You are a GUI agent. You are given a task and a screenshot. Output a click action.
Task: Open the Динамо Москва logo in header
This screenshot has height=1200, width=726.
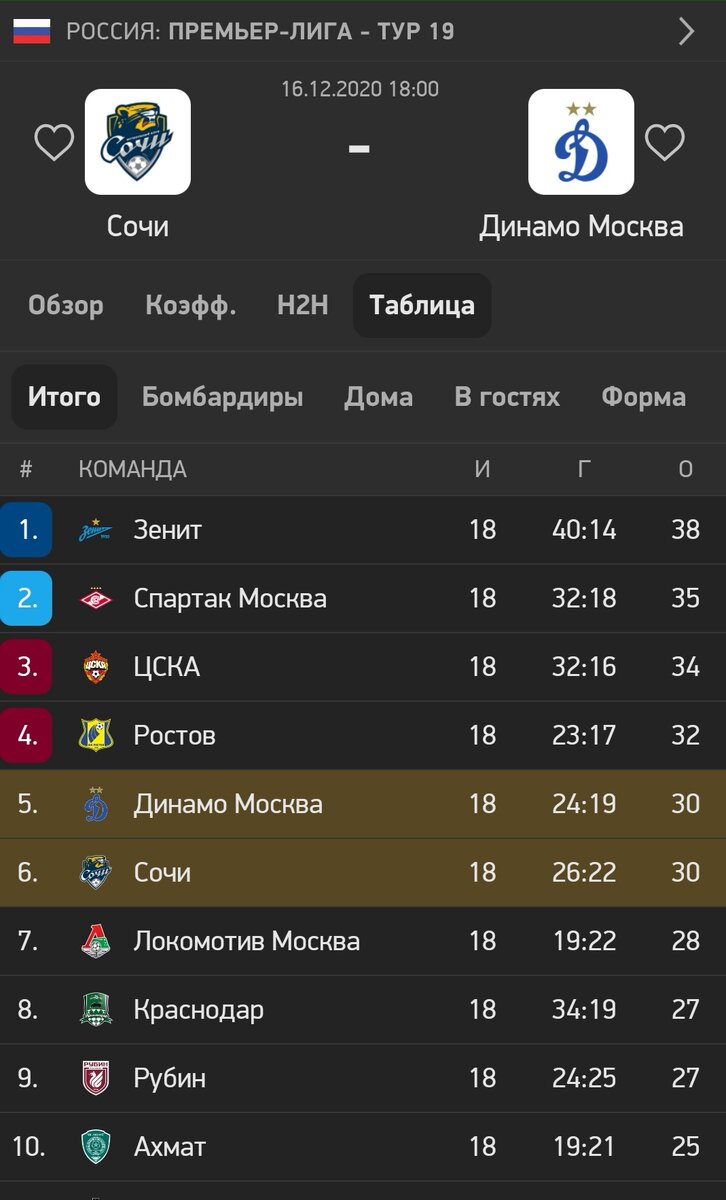pos(581,142)
